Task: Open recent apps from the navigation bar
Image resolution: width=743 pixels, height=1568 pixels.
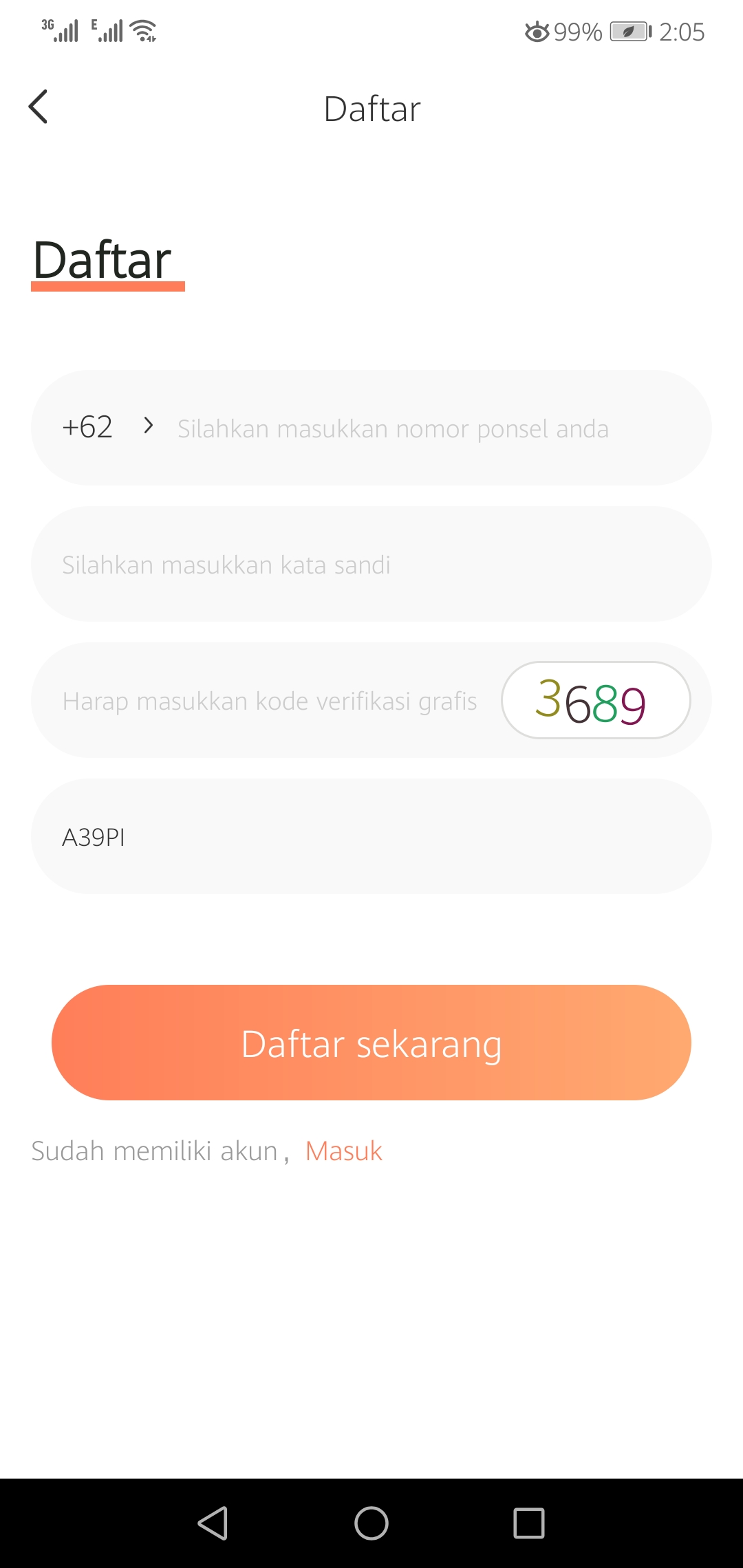Action: (x=529, y=1523)
